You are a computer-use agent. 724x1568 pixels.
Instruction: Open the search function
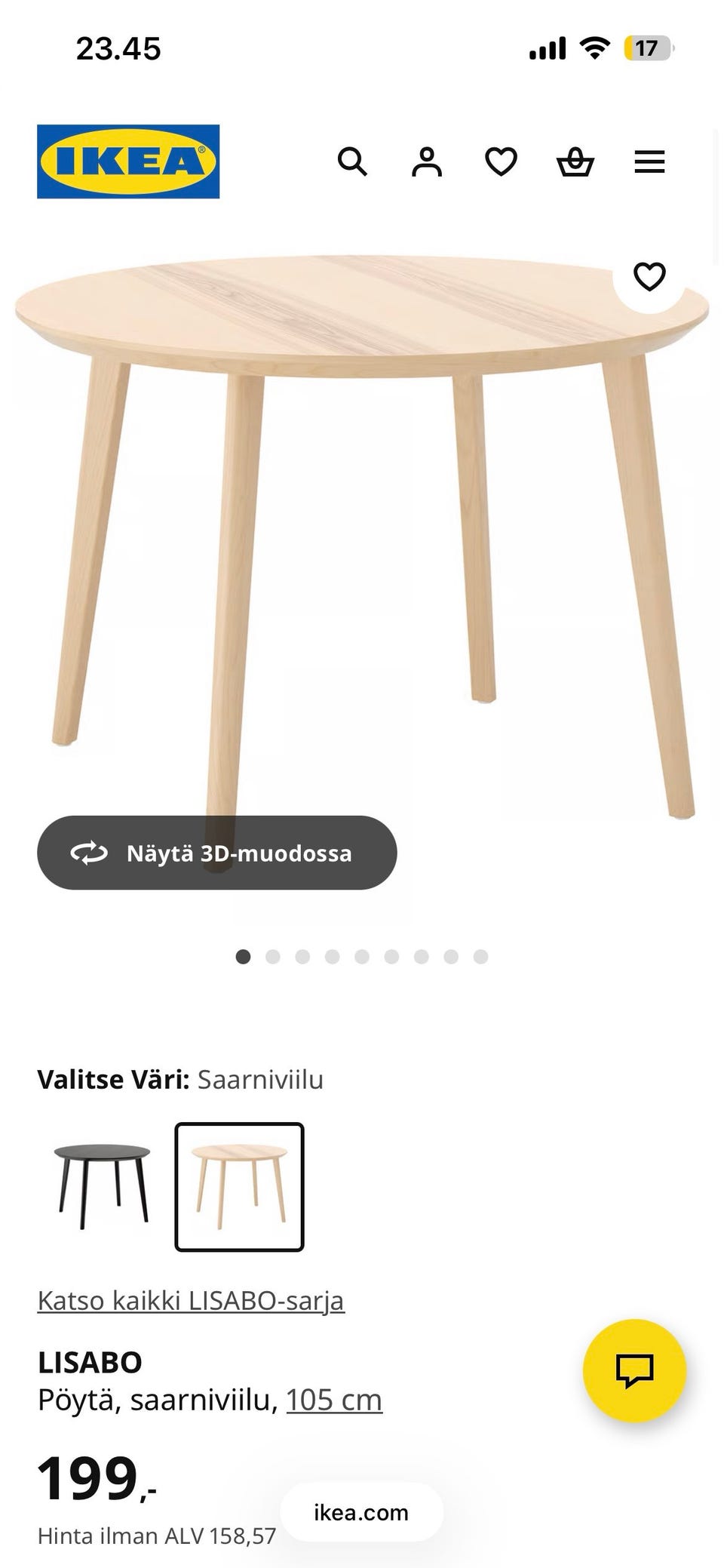[x=353, y=162]
